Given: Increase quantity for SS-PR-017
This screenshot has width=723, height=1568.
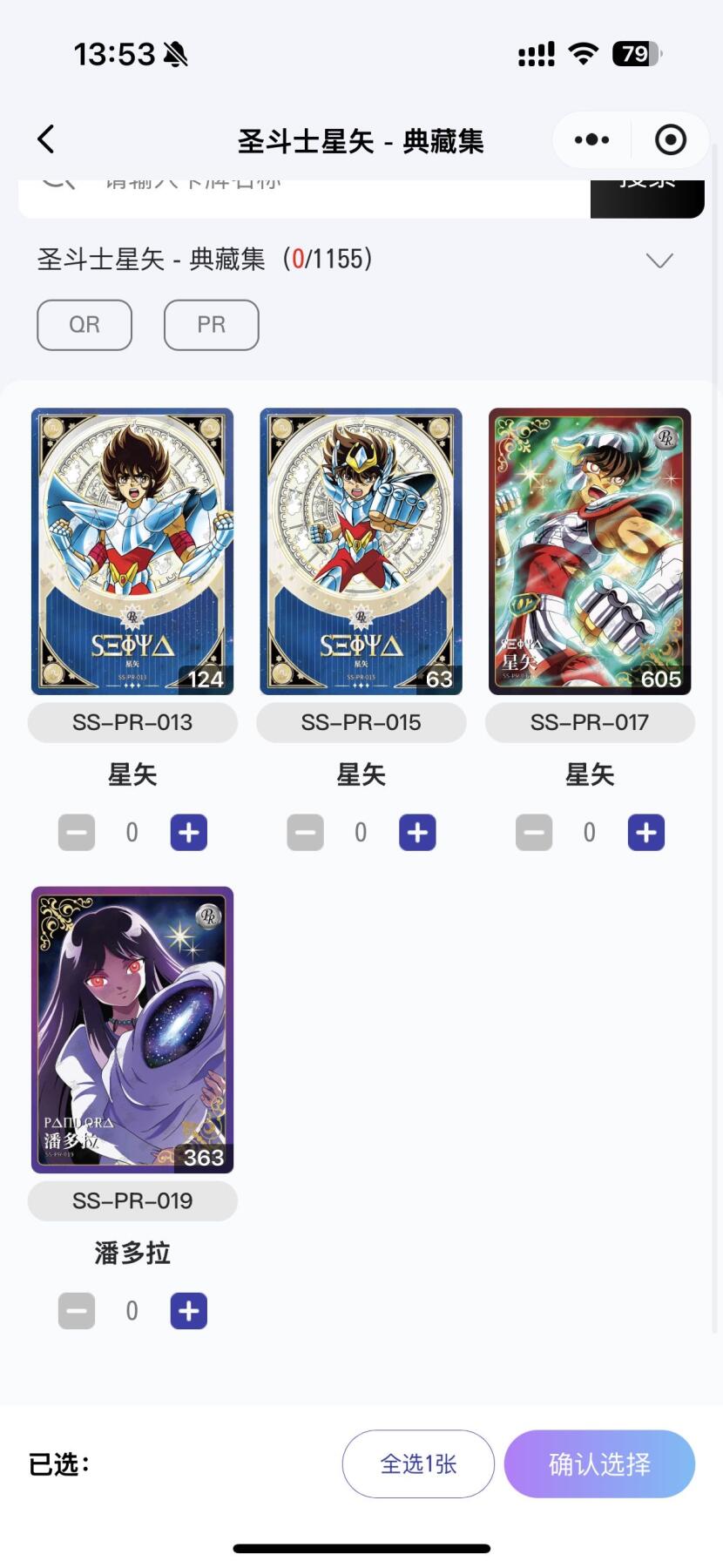Looking at the screenshot, I should pos(645,833).
